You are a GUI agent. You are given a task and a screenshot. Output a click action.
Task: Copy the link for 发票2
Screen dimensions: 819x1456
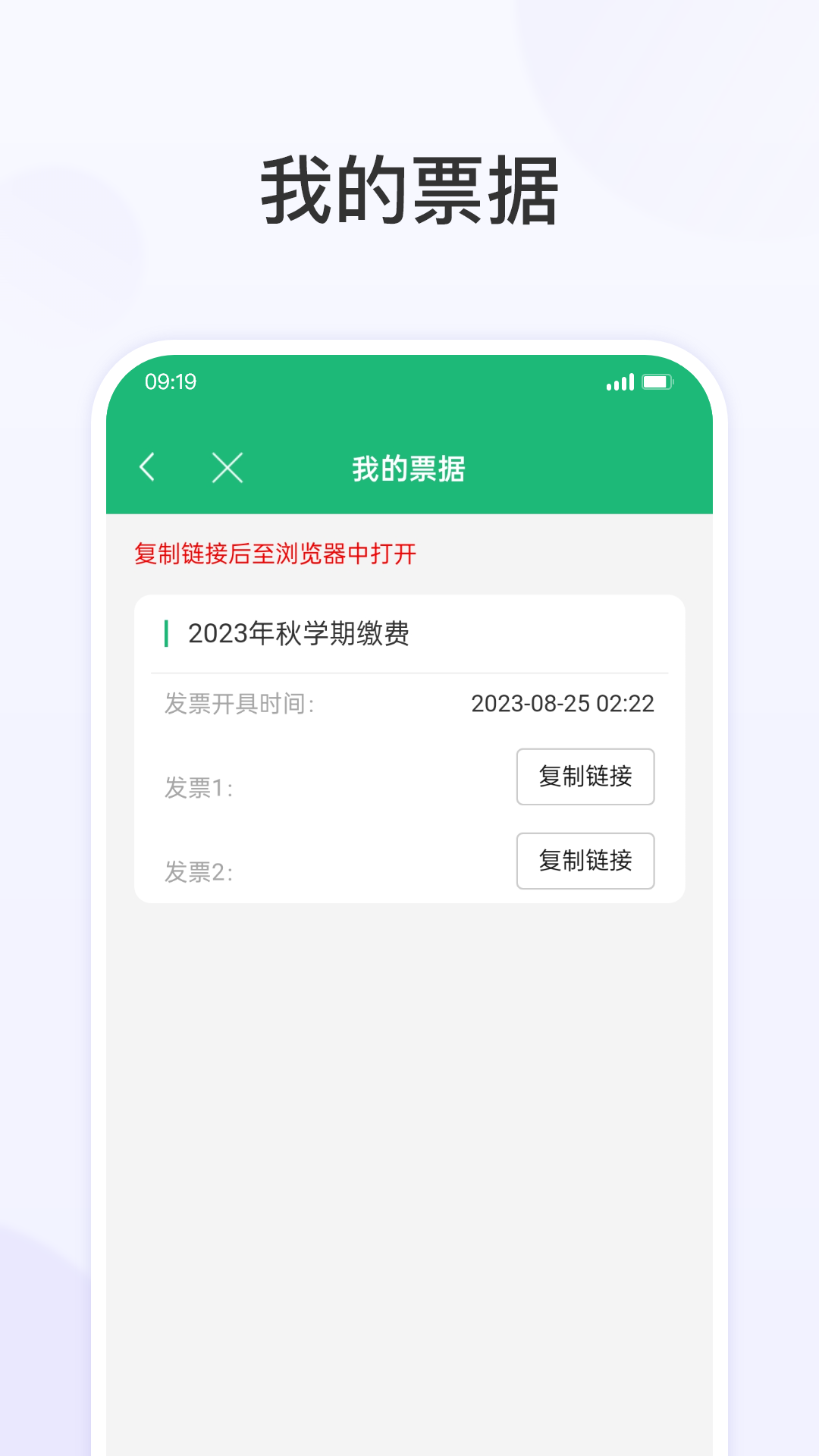[585, 861]
